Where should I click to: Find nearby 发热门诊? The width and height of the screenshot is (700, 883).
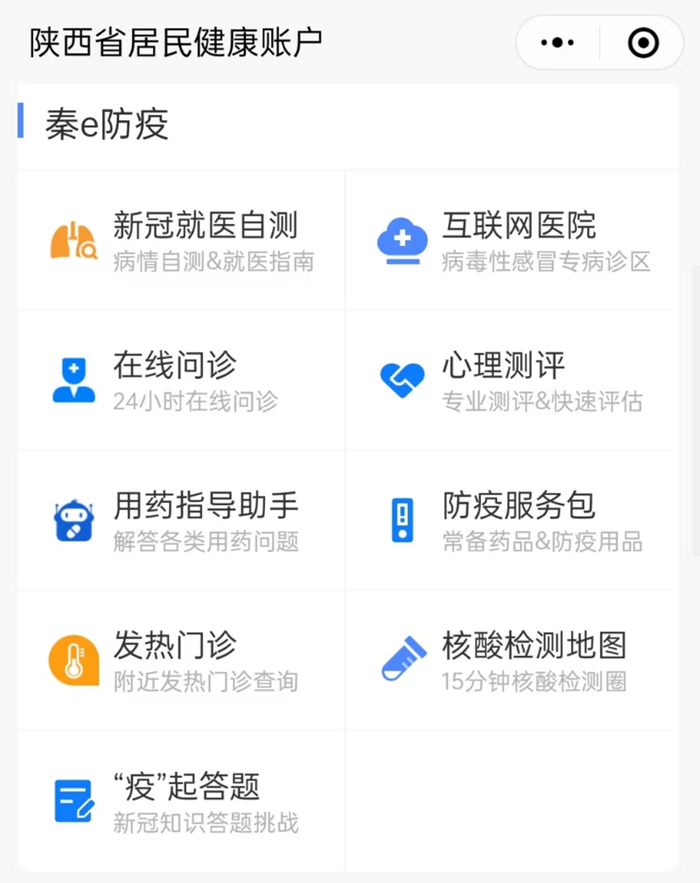pos(182,661)
